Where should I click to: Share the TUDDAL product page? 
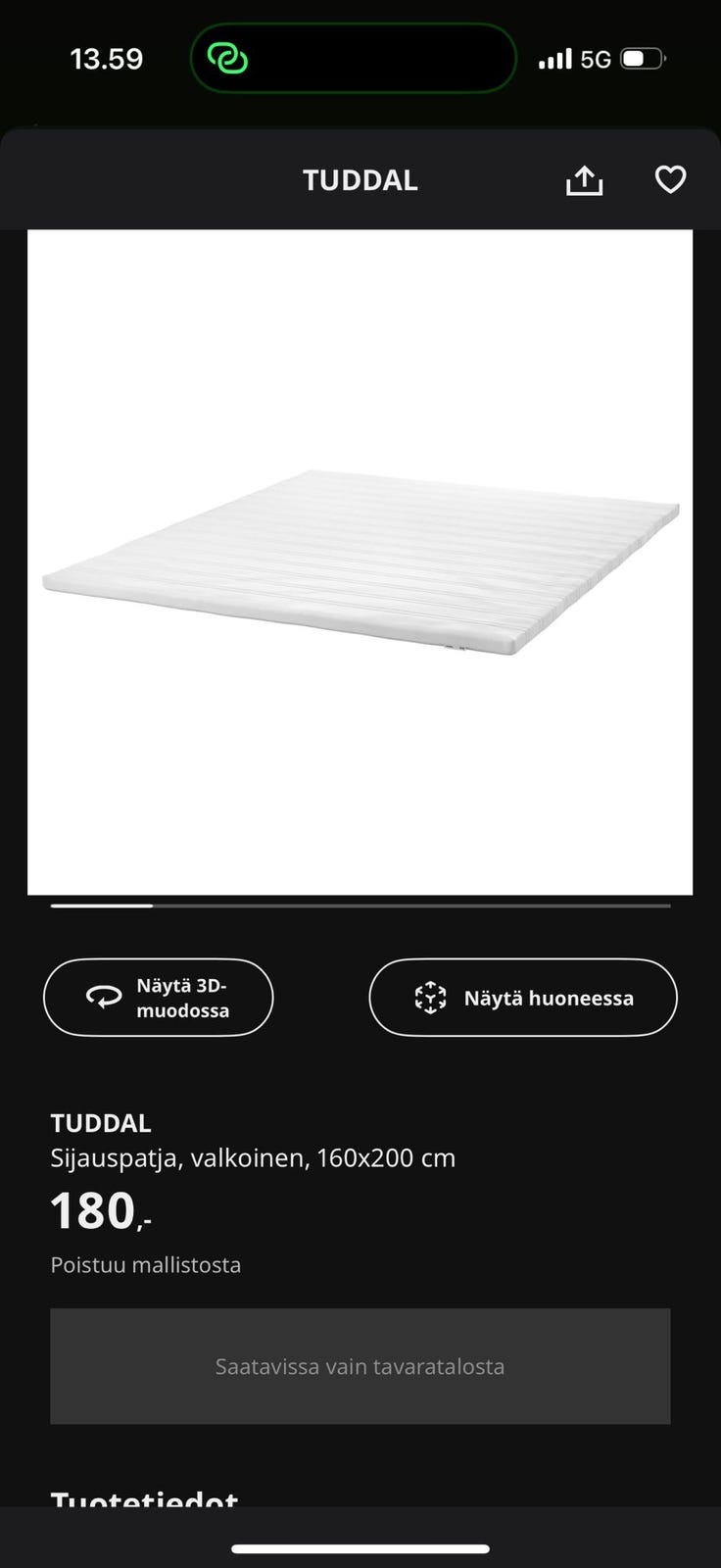[585, 180]
